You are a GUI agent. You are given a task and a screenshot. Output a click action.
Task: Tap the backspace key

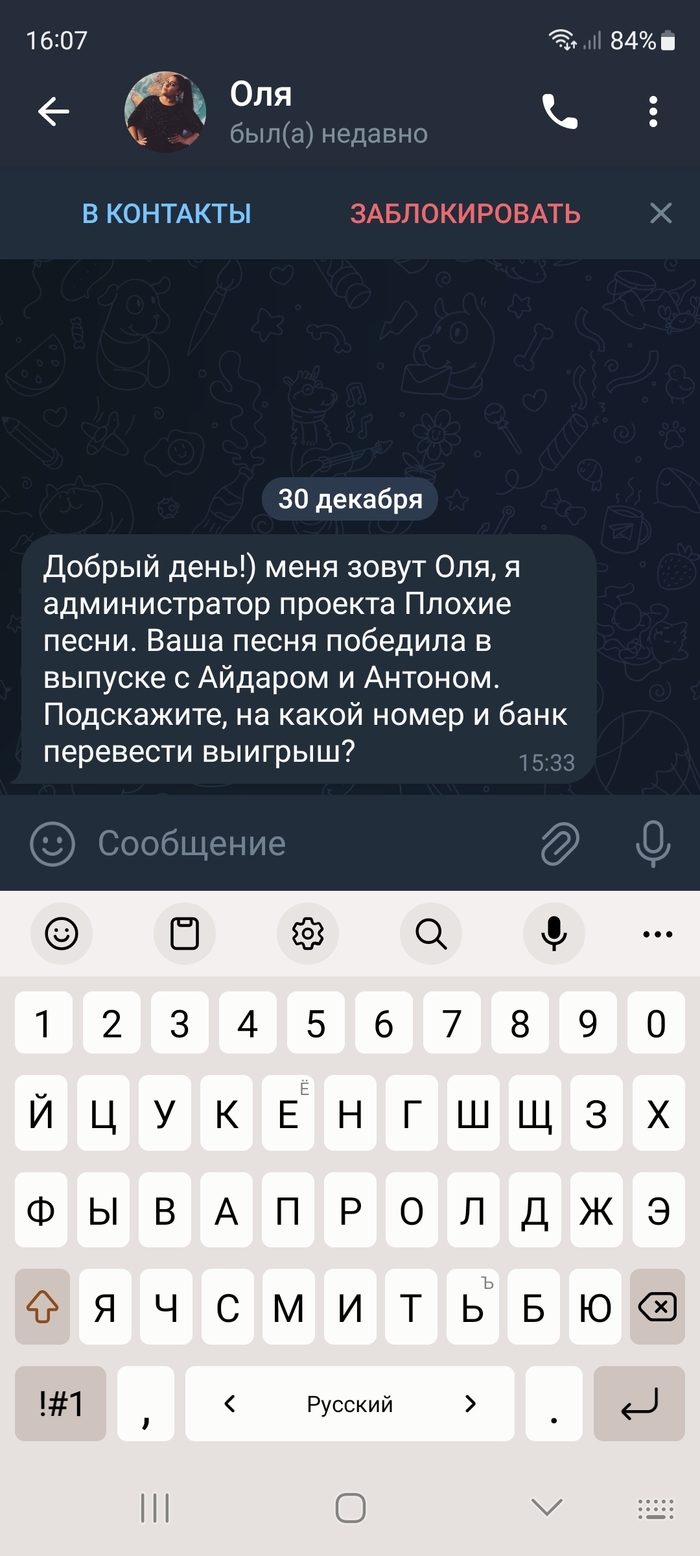click(656, 1307)
